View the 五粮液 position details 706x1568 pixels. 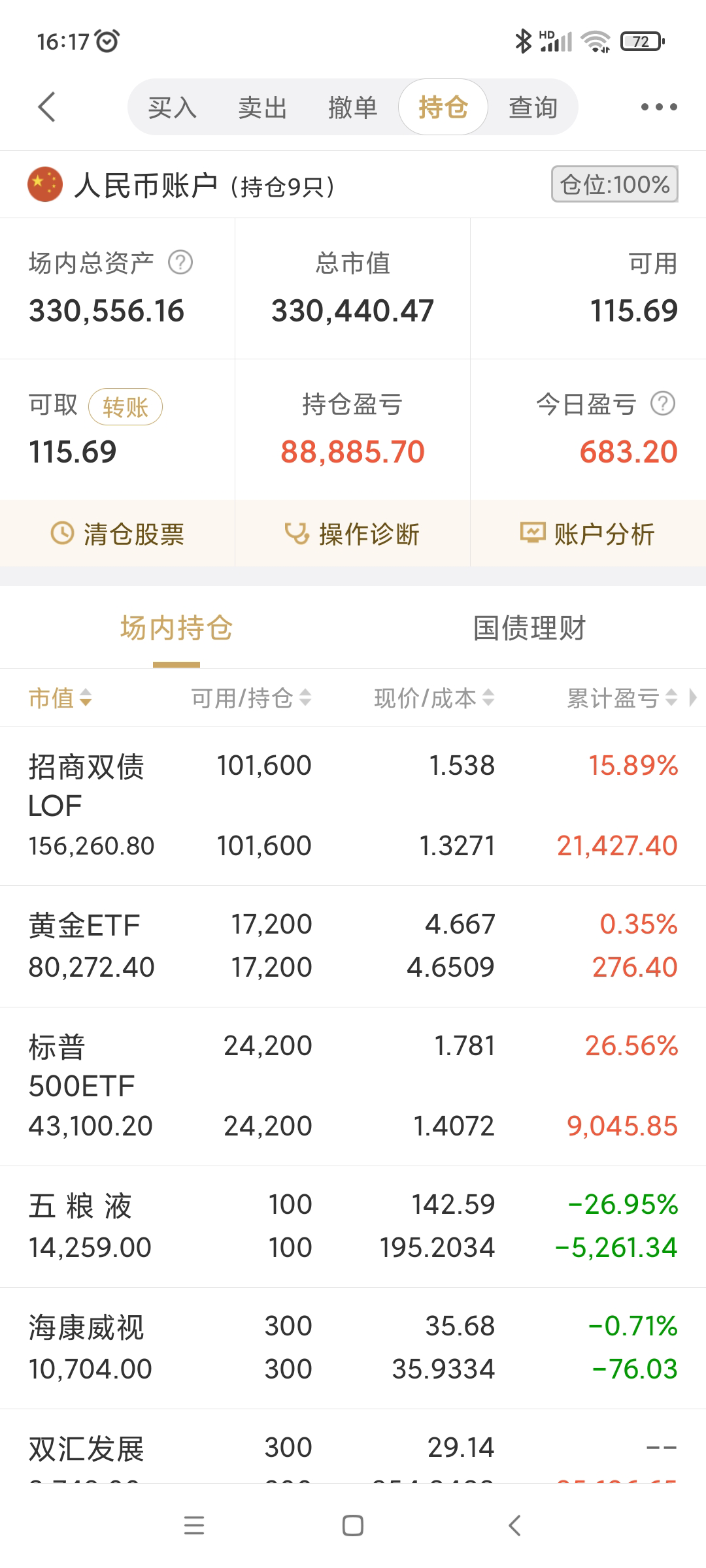(x=353, y=1226)
